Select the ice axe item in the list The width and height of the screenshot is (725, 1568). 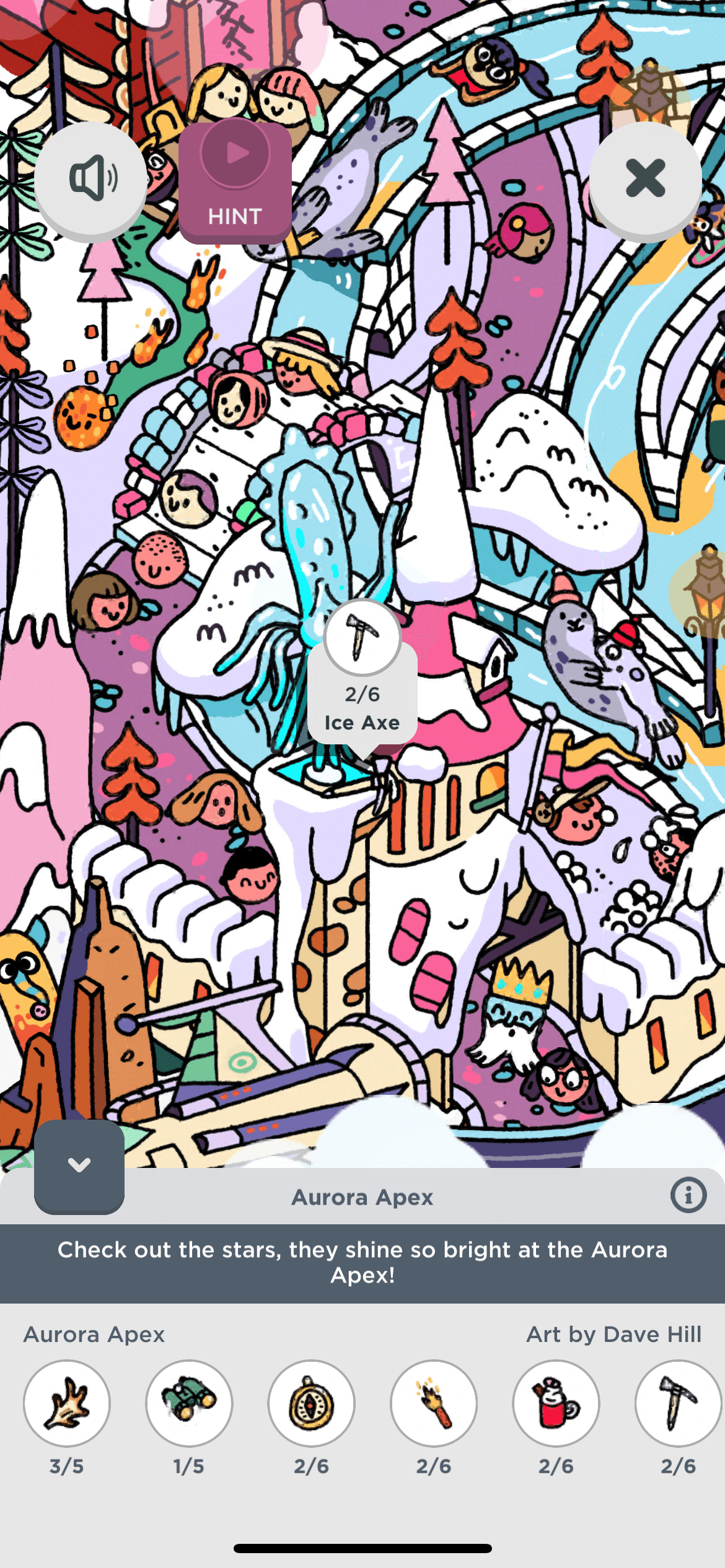[x=679, y=1403]
